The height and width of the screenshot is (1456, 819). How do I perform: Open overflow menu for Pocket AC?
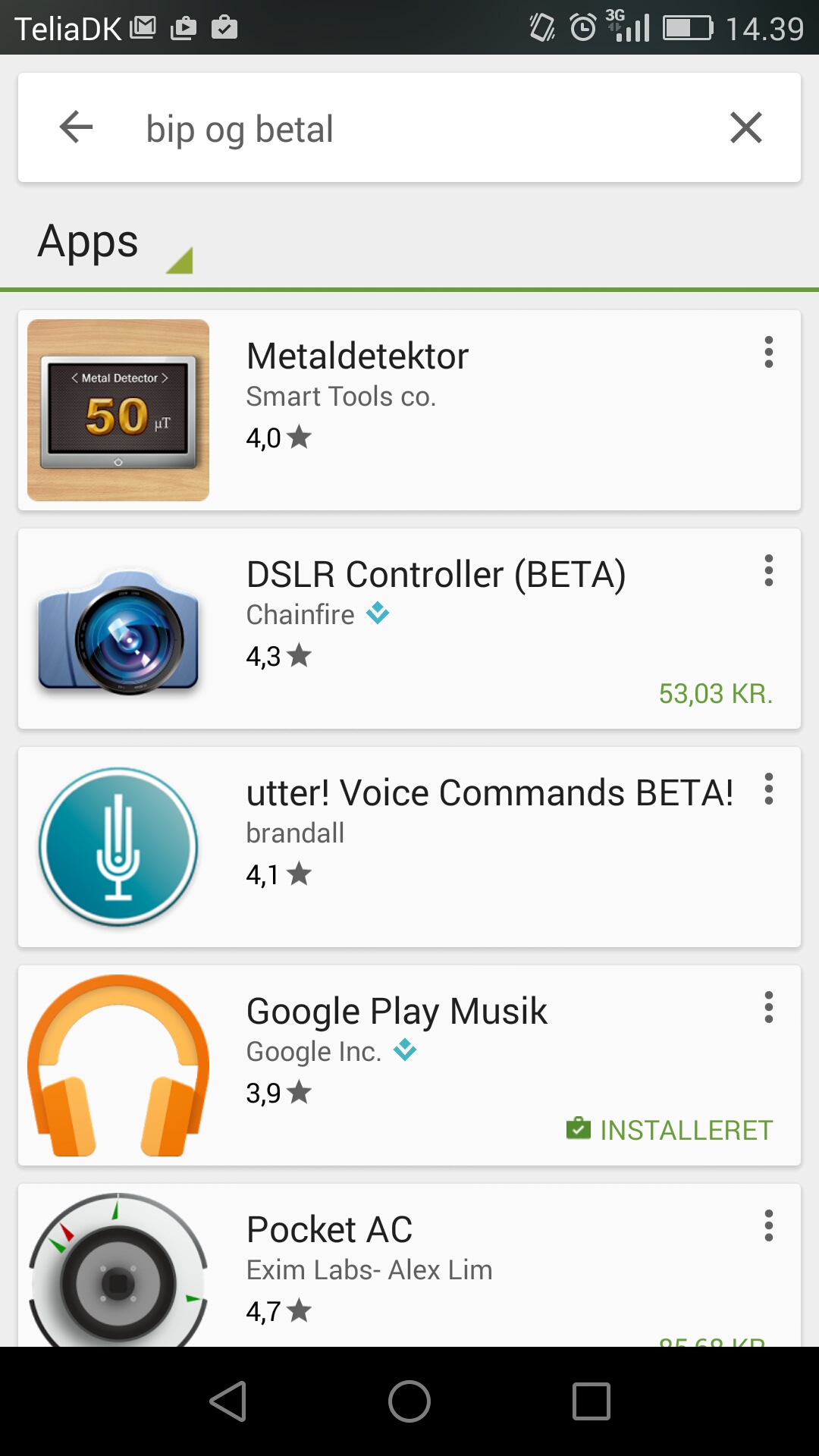click(x=768, y=1226)
